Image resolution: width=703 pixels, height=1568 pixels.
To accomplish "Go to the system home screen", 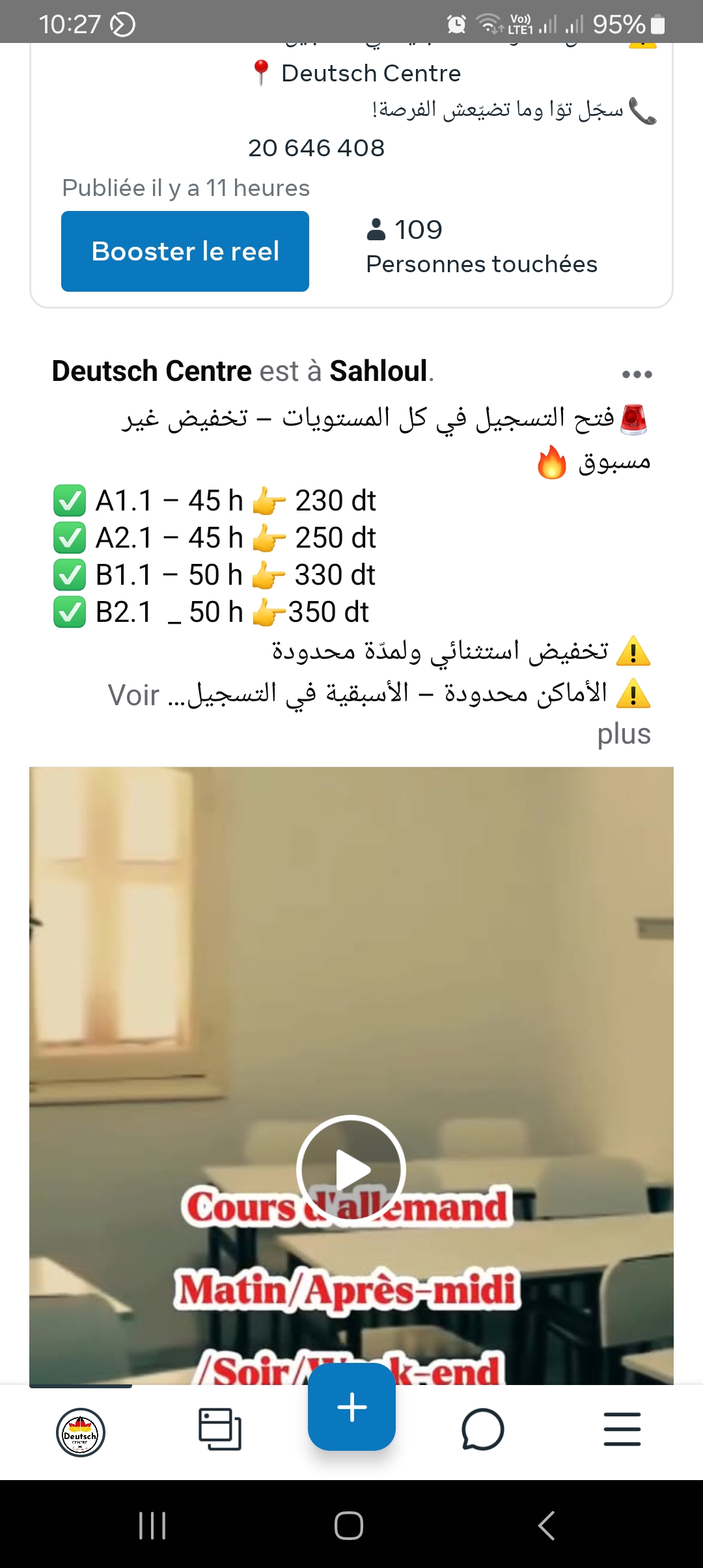I will point(349,1526).
